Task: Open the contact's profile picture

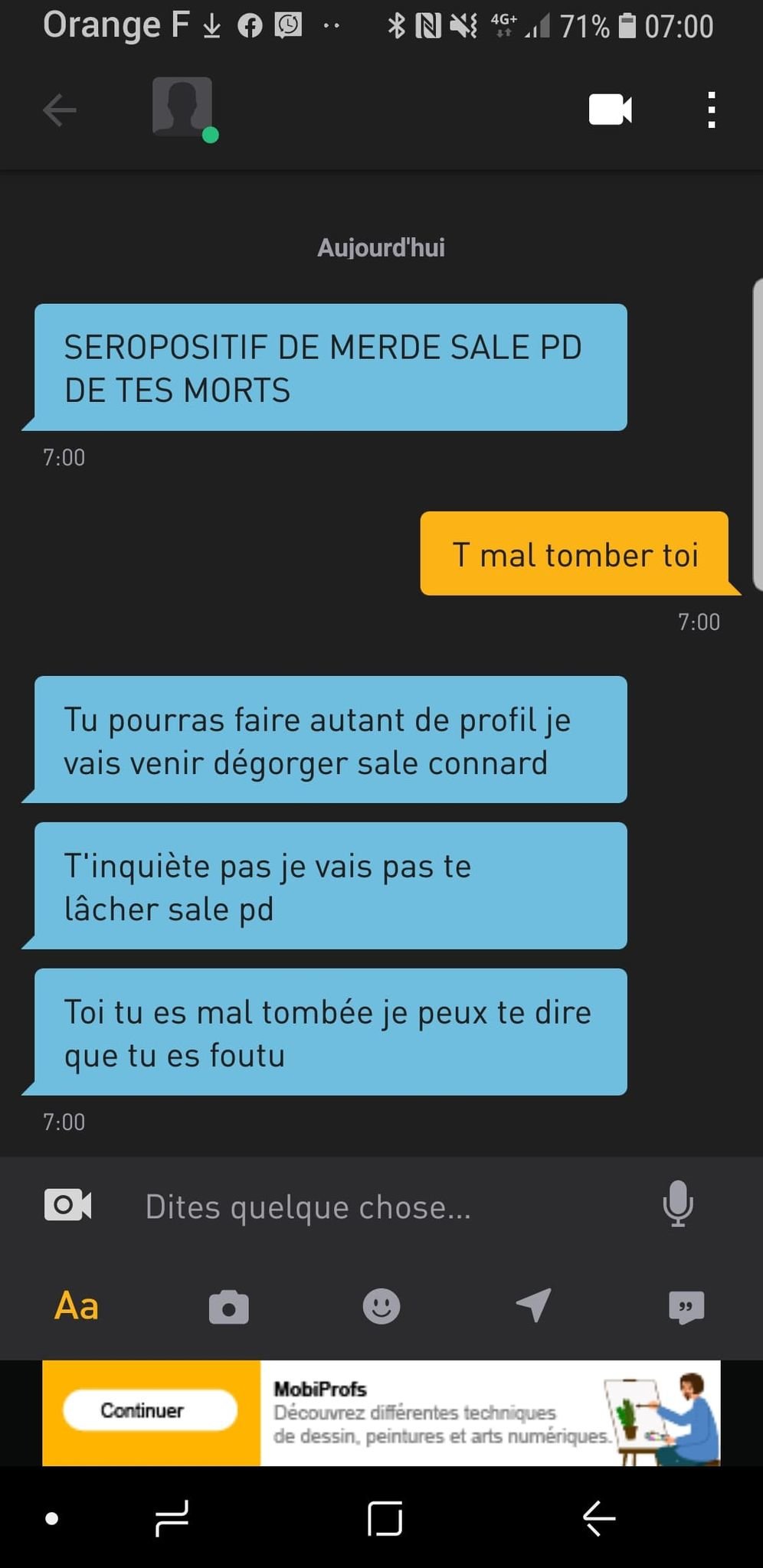Action: tap(182, 107)
